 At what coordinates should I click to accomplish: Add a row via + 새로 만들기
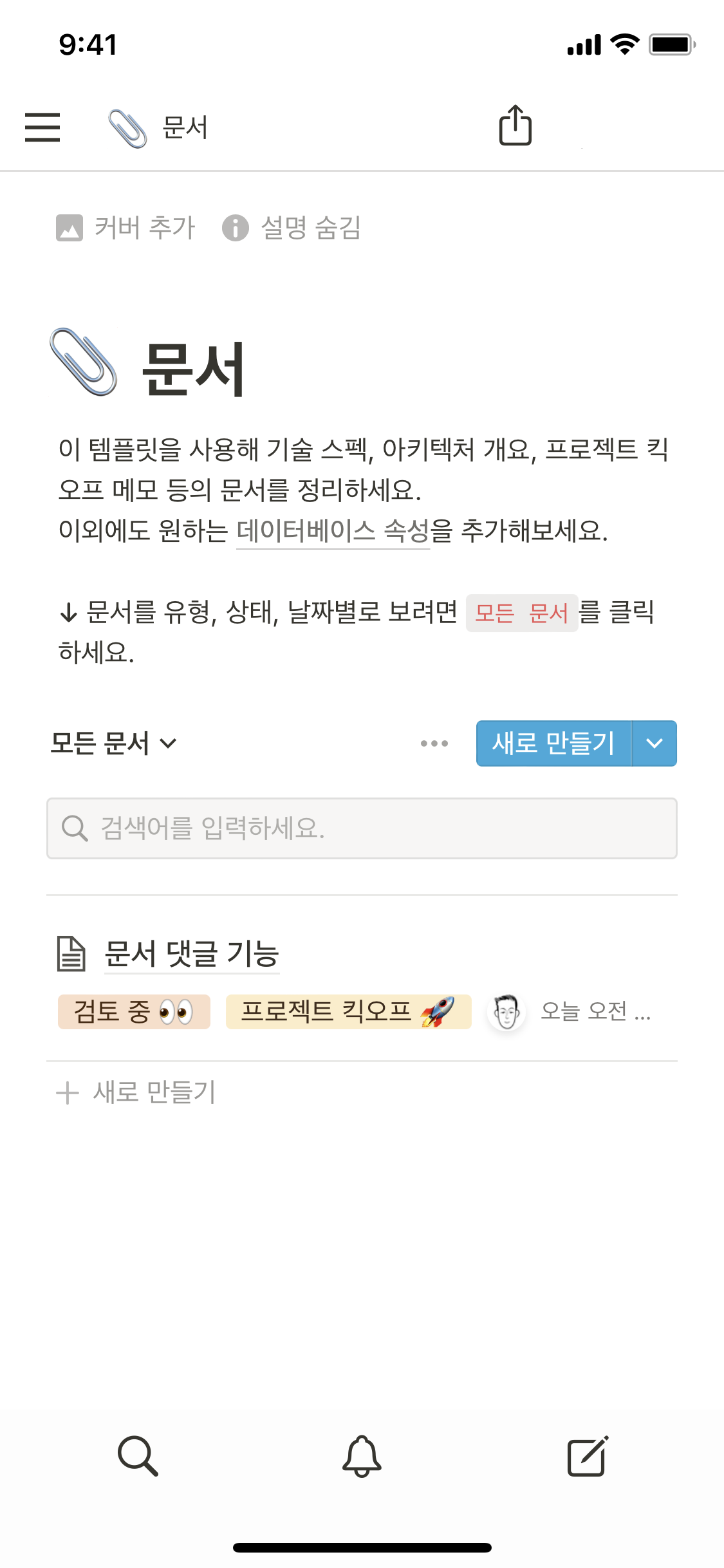[x=136, y=1092]
